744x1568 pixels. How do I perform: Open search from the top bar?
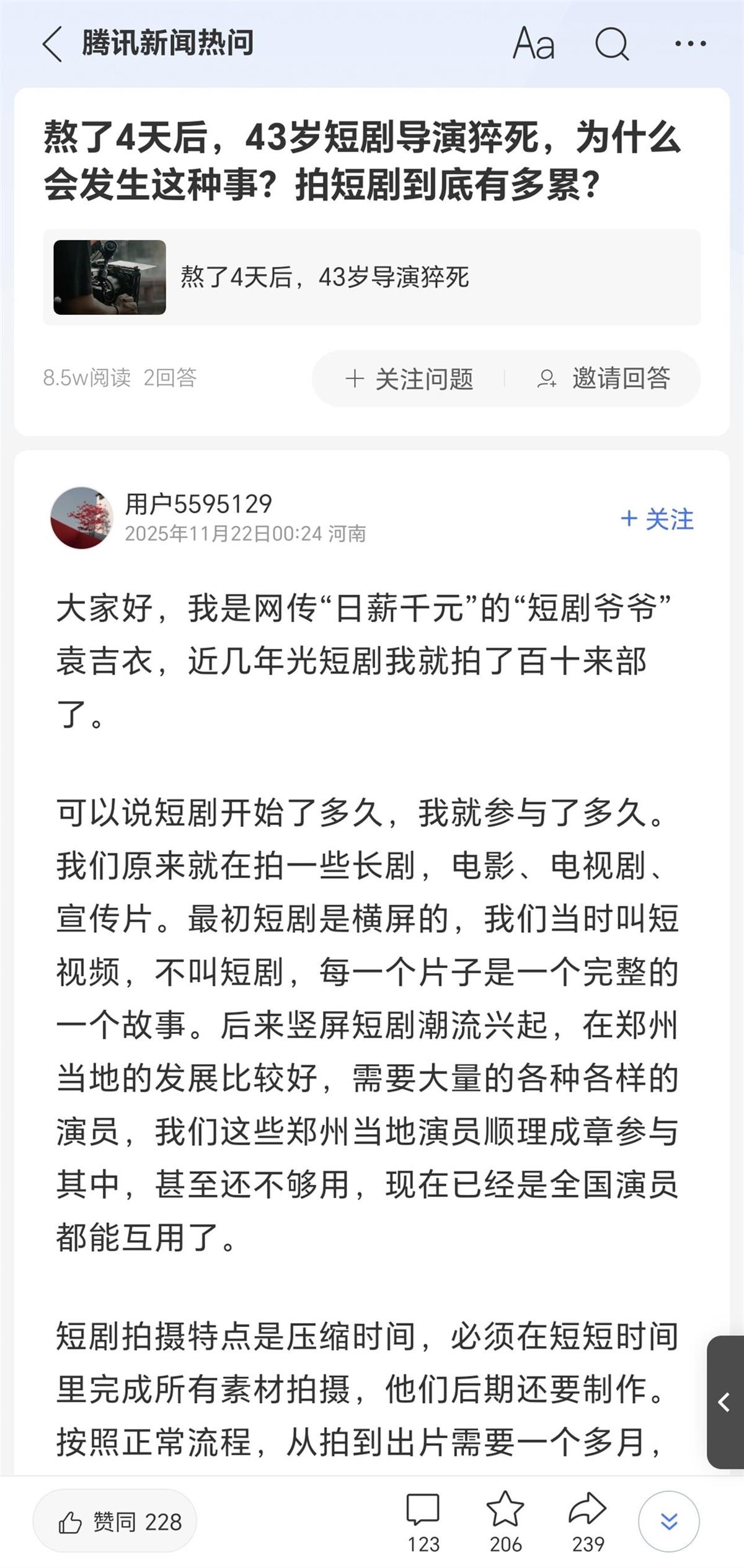(x=611, y=43)
